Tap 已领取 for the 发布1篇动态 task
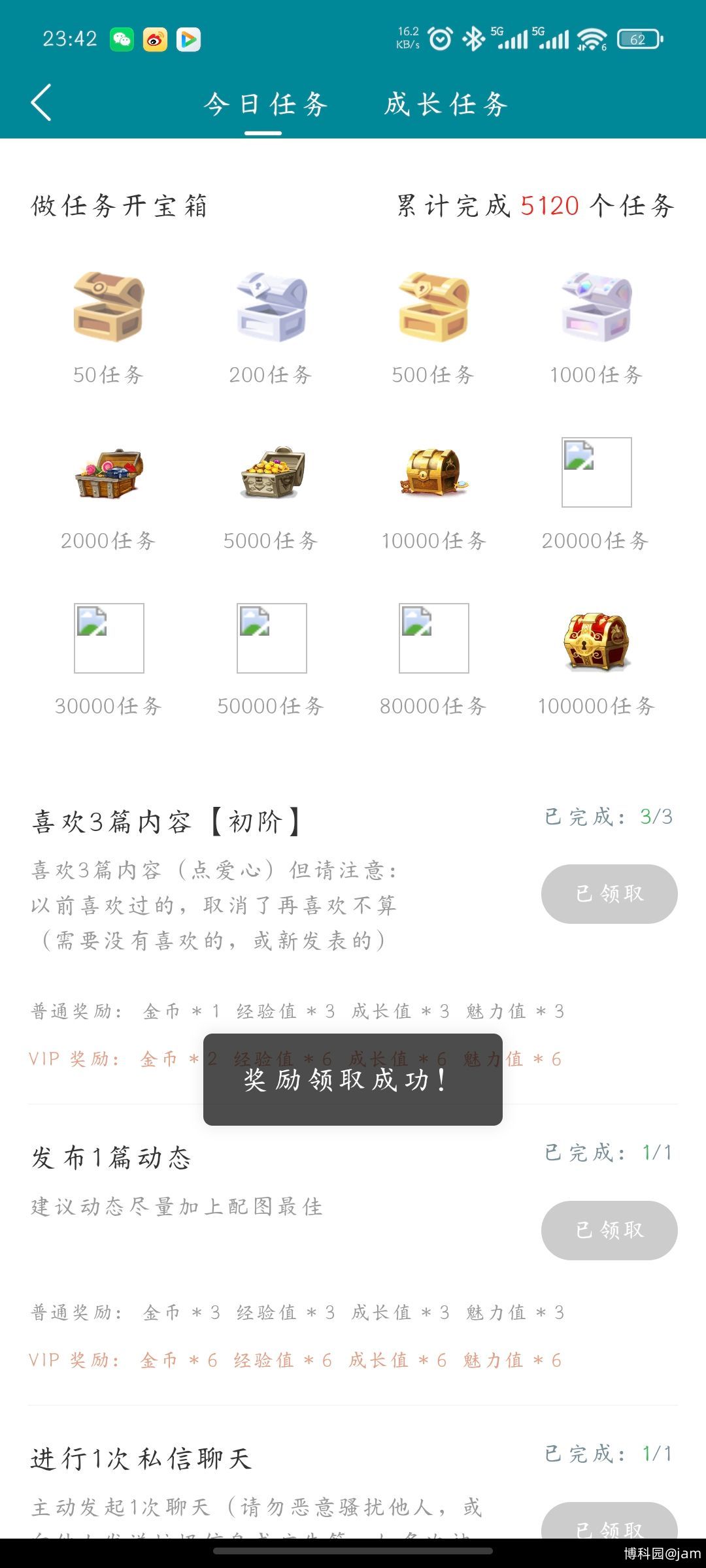This screenshot has height=1568, width=706. click(609, 1230)
